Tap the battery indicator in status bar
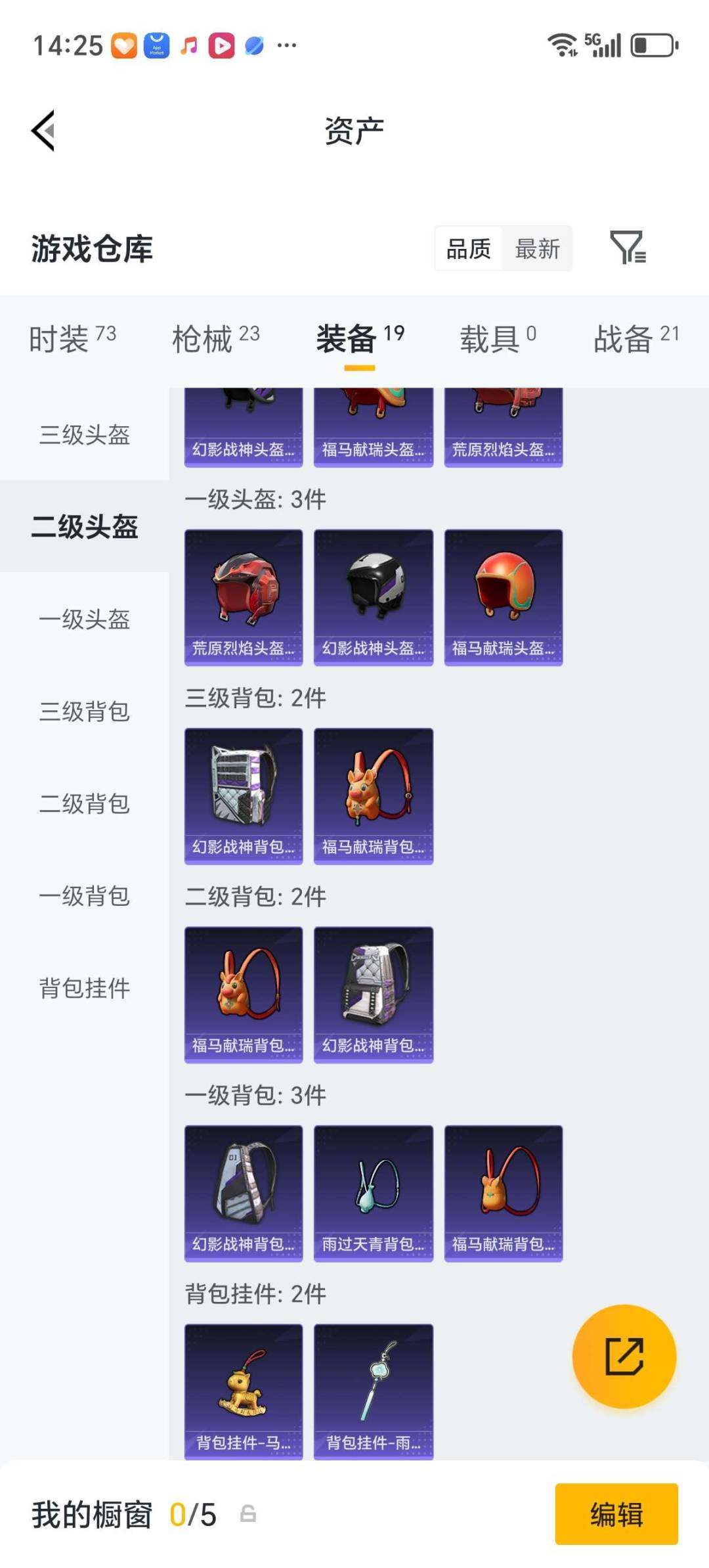The image size is (709, 1568). pyautogui.click(x=652, y=44)
